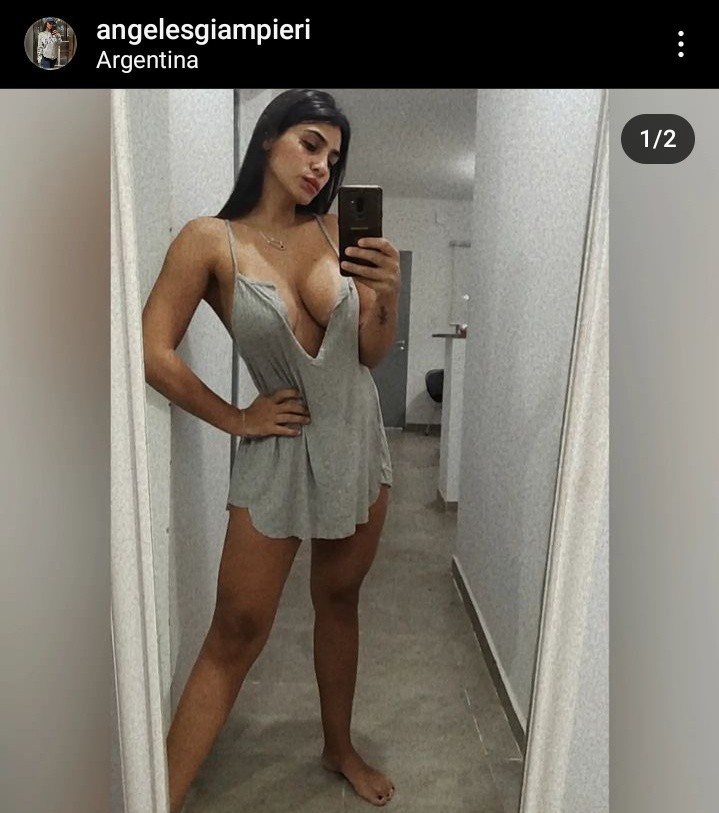Open the poster's profile picture
This screenshot has height=813, width=719.
pyautogui.click(x=50, y=44)
